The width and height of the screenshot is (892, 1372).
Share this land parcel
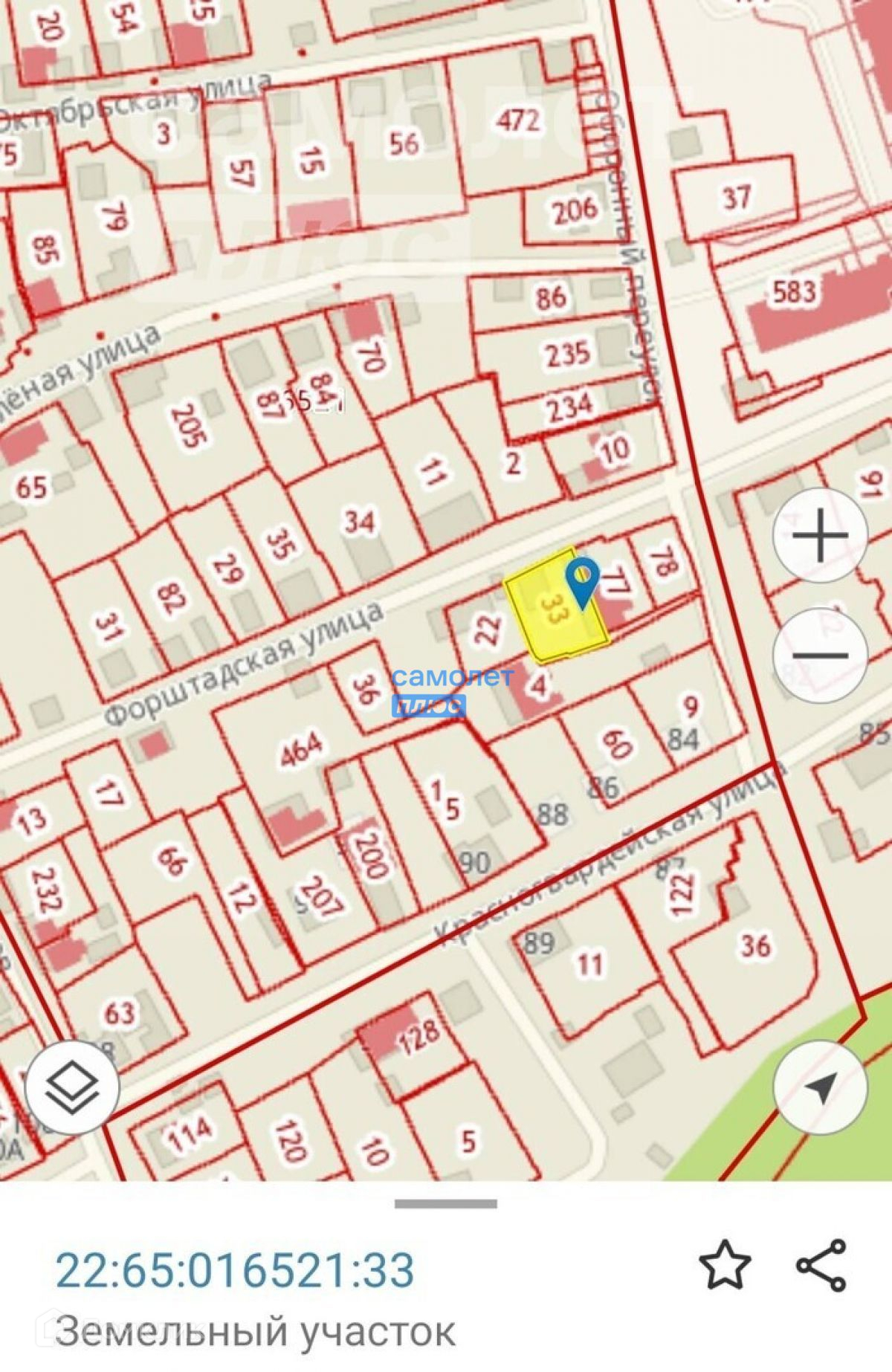pos(821,1264)
